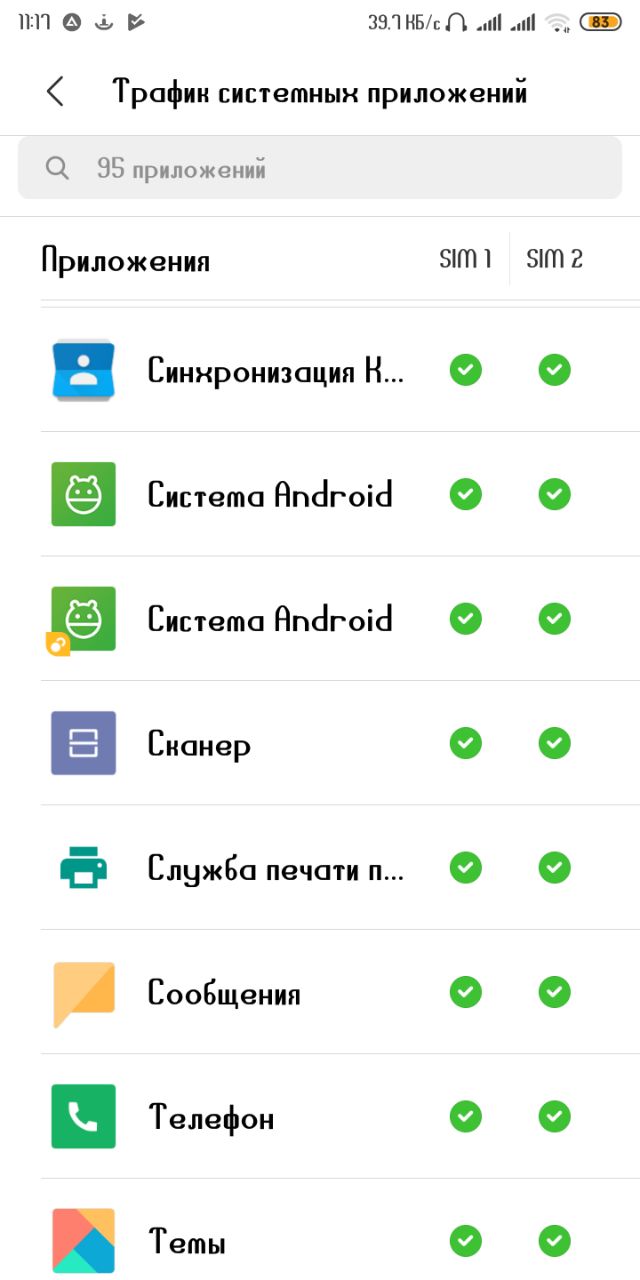Disable SIM 2 for Синхронизация К…

554,370
